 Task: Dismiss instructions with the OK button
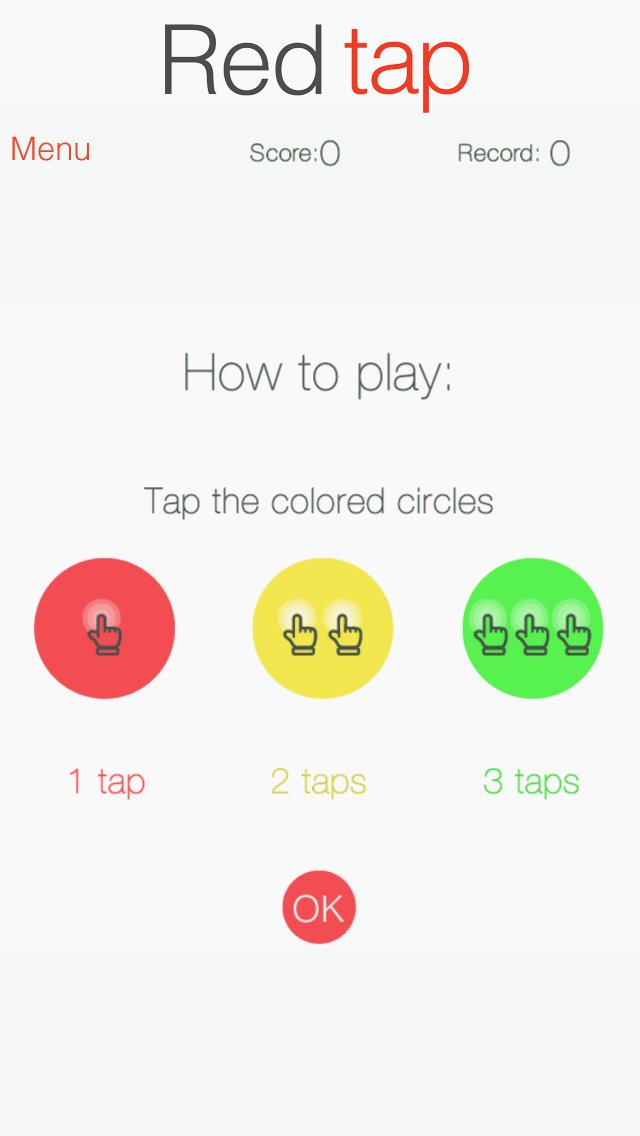click(319, 907)
